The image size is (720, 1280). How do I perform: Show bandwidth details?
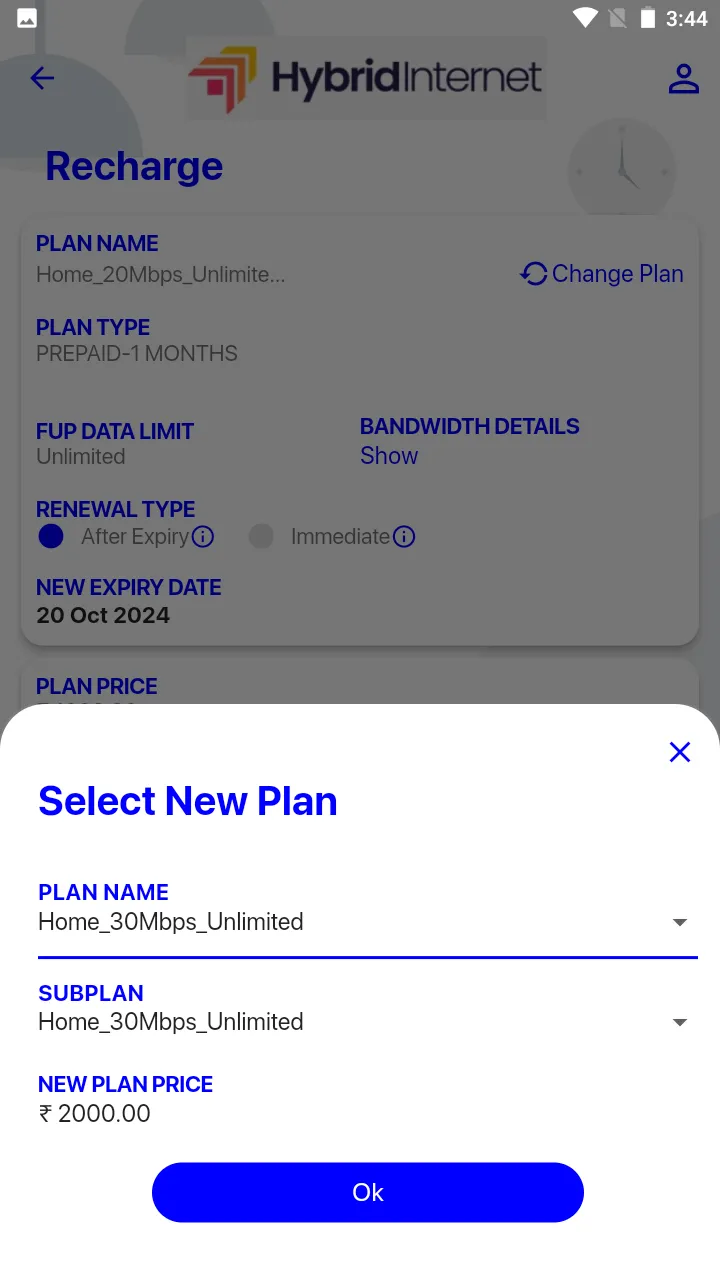pos(388,456)
